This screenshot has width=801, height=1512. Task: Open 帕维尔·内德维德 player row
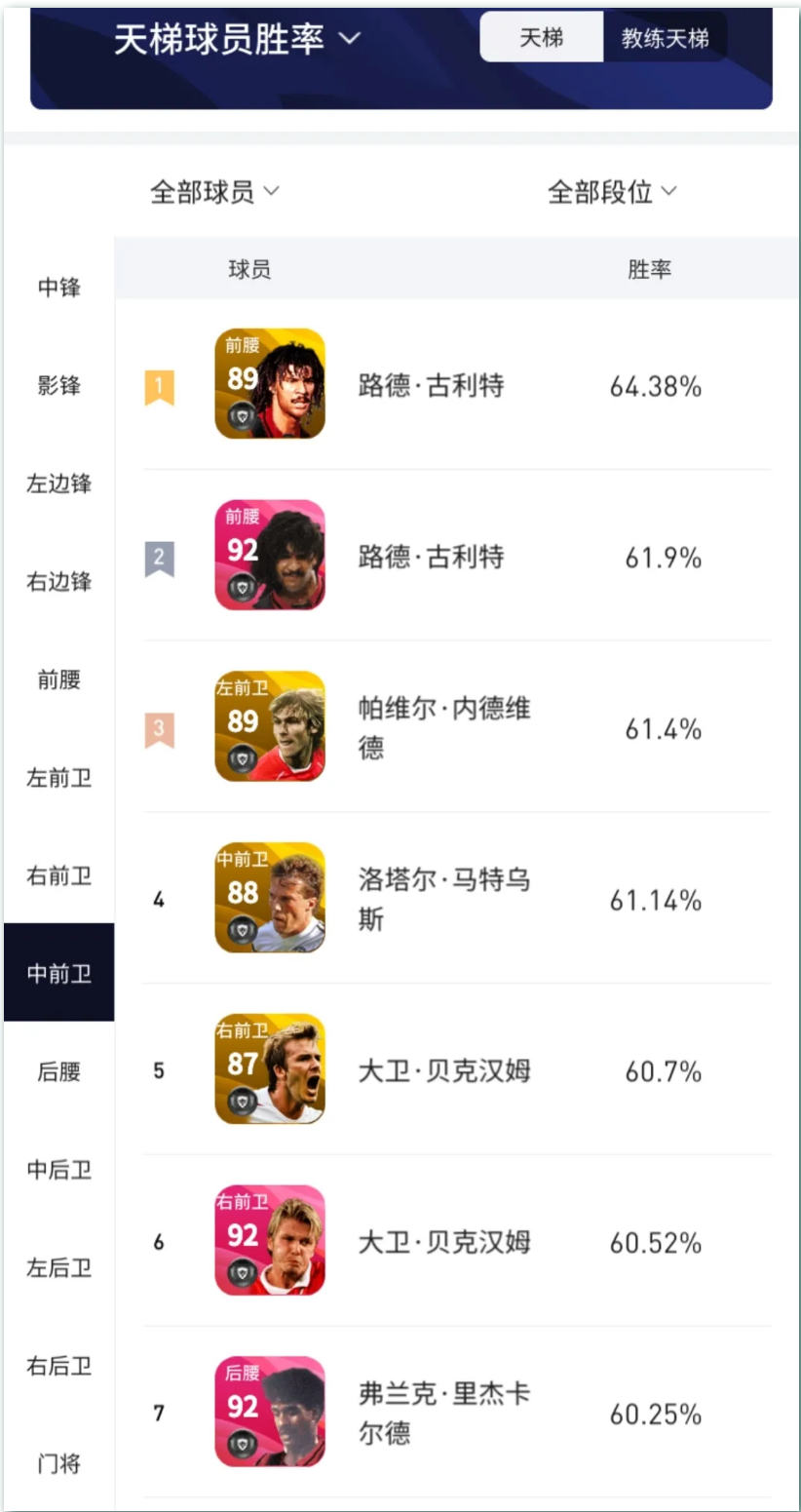click(457, 727)
